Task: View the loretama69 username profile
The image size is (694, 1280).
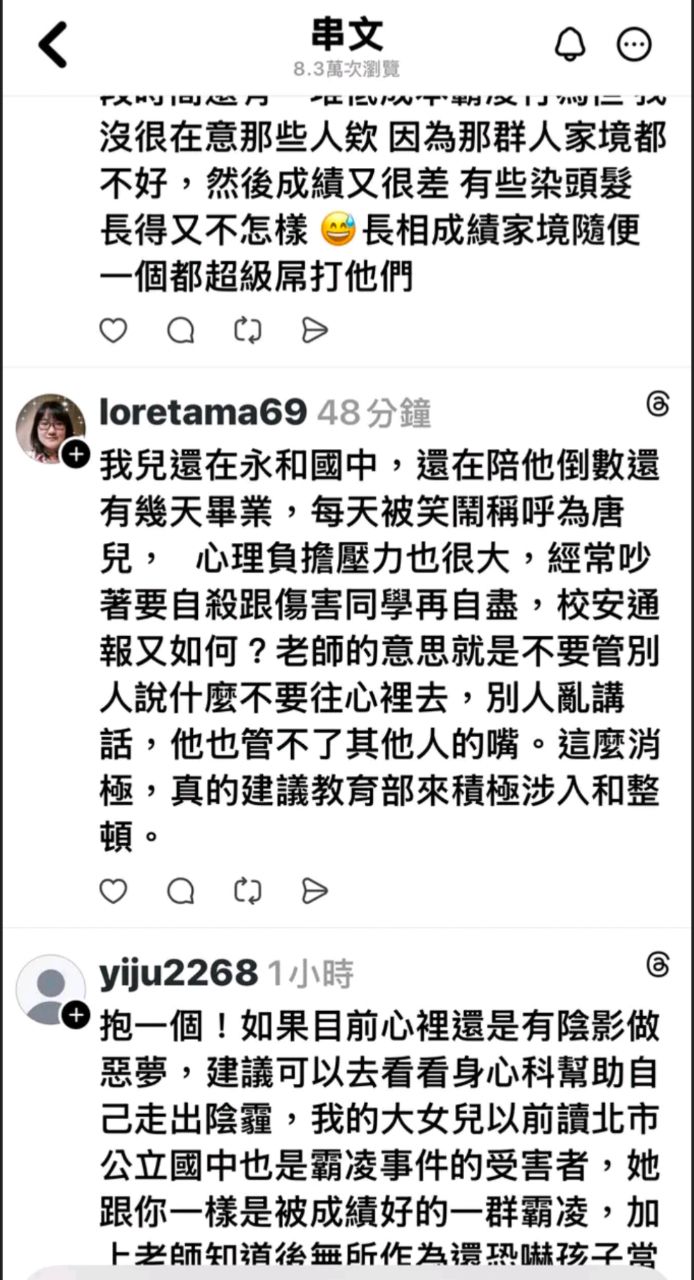Action: 203,411
